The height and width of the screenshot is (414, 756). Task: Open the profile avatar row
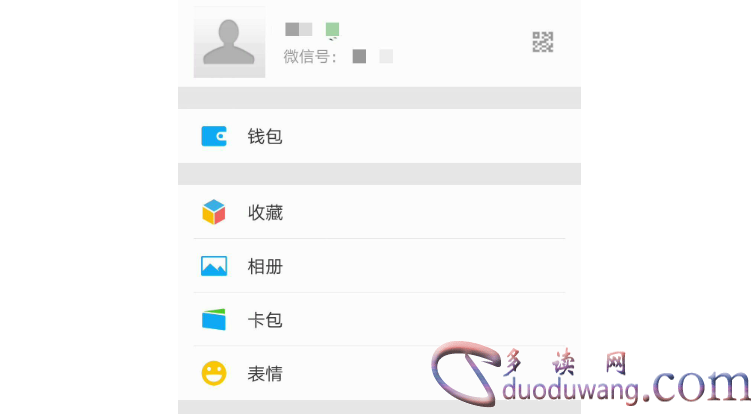click(229, 42)
